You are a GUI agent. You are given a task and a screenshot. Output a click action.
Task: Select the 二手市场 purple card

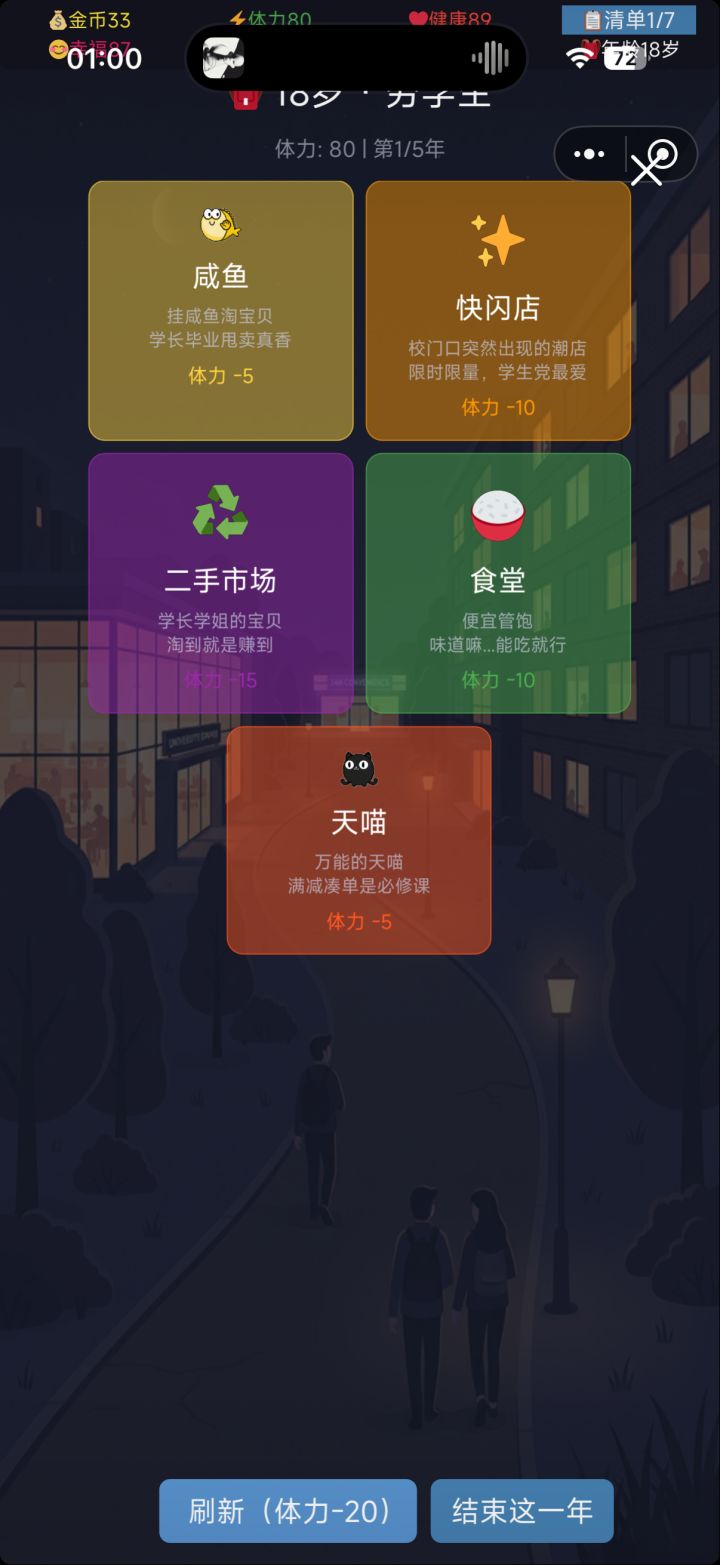pos(220,583)
